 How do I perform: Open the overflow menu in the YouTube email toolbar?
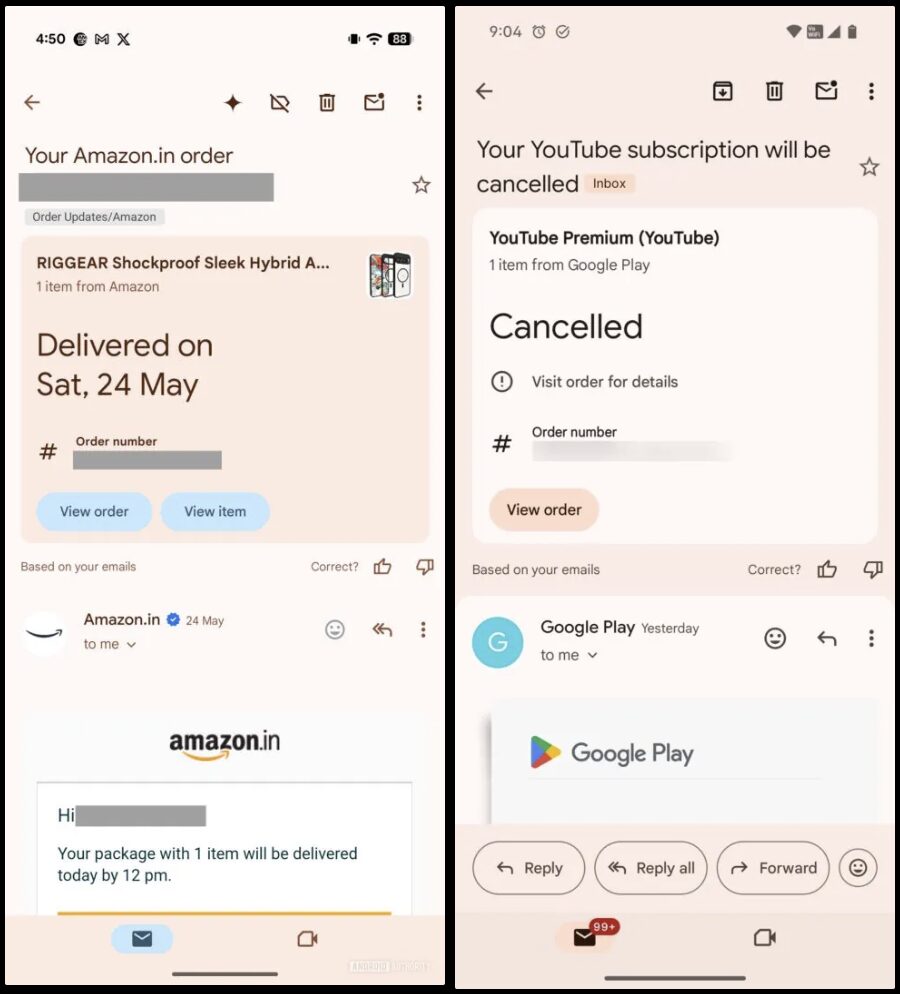[x=871, y=91]
